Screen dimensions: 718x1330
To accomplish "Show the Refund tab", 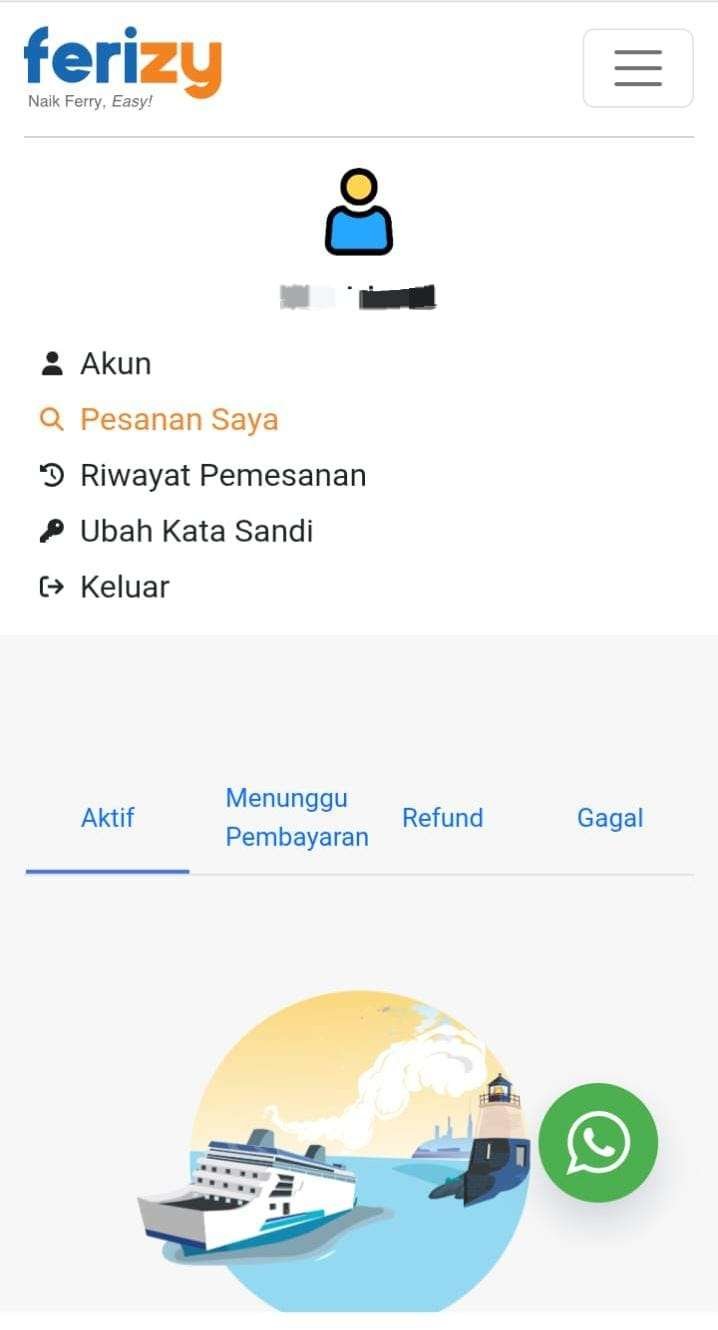I will click(x=442, y=818).
